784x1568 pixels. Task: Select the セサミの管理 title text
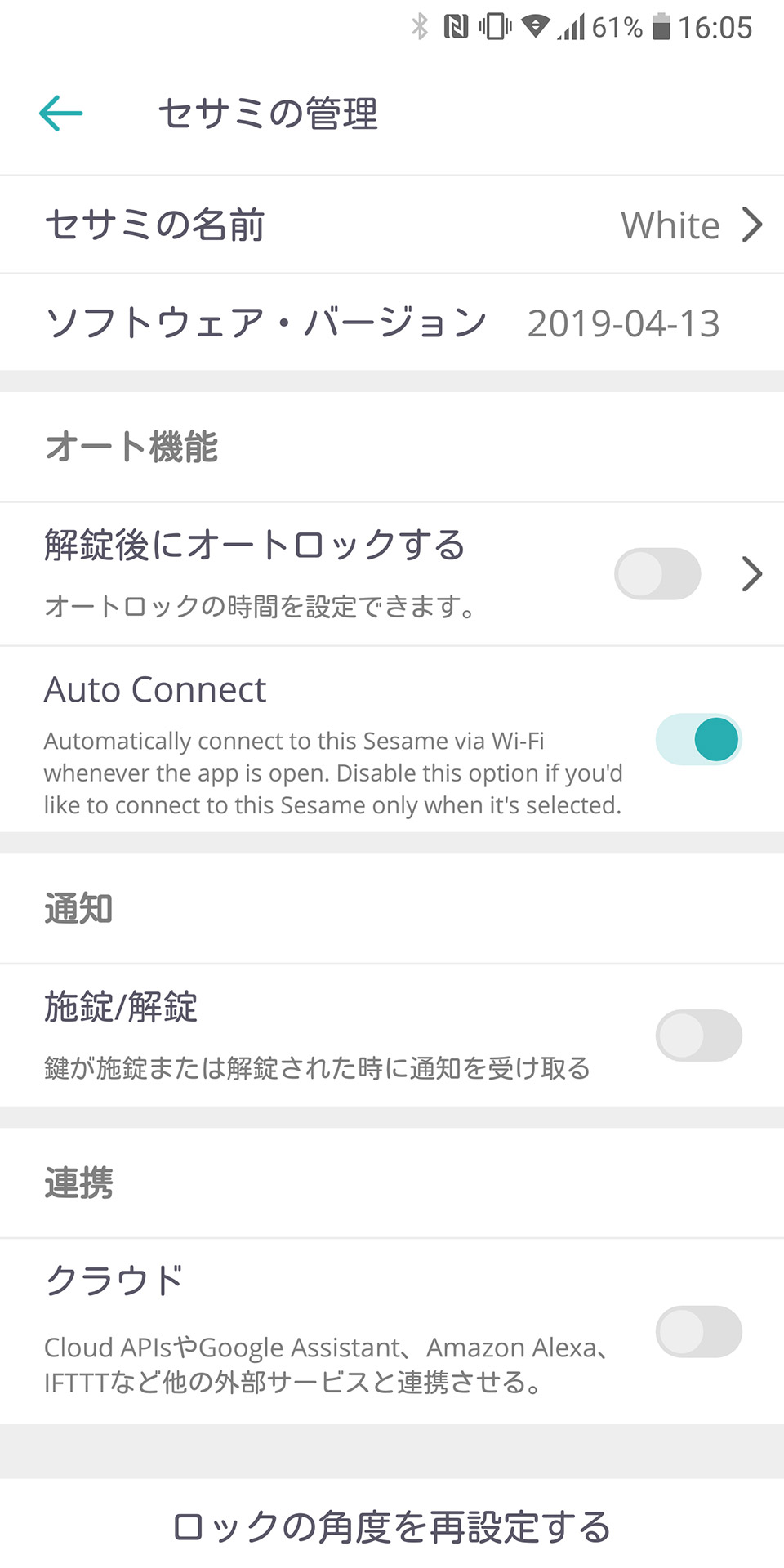[269, 114]
